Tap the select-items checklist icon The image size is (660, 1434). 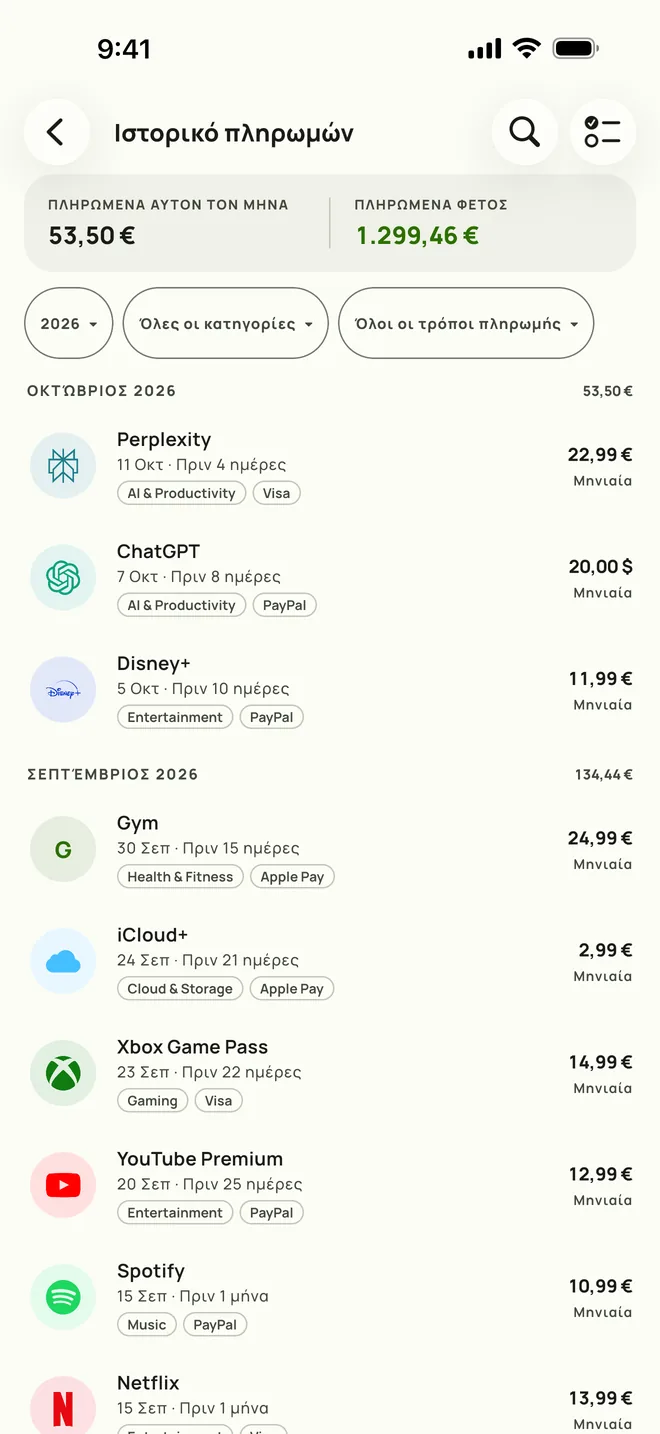click(603, 132)
